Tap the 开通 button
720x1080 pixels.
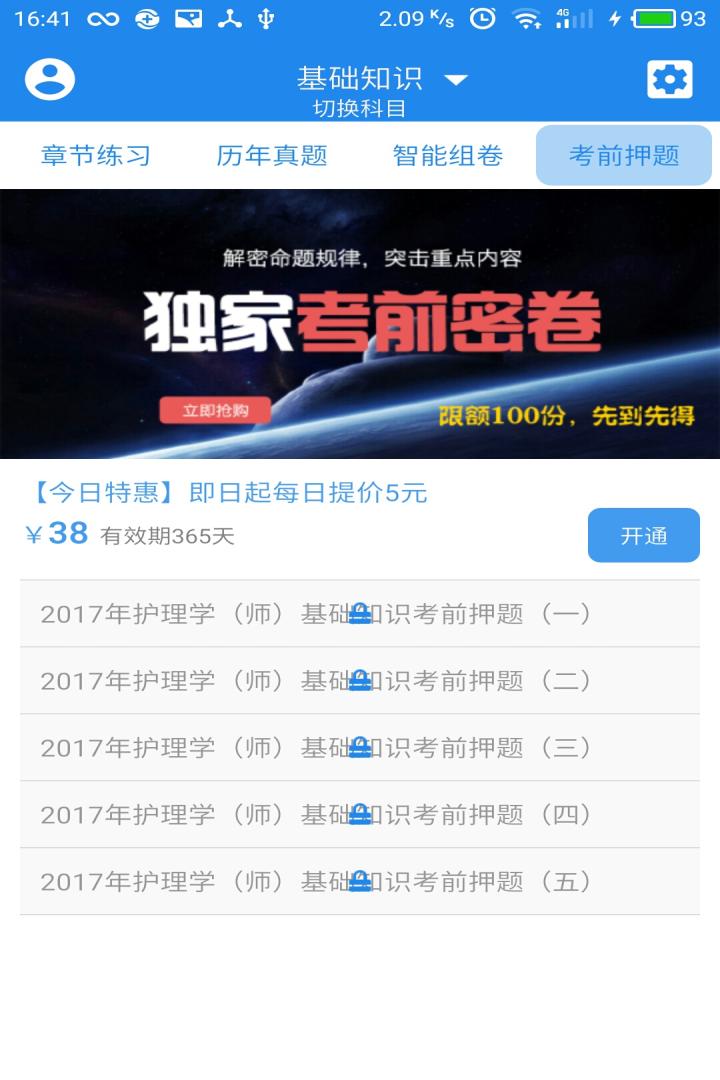(x=643, y=535)
